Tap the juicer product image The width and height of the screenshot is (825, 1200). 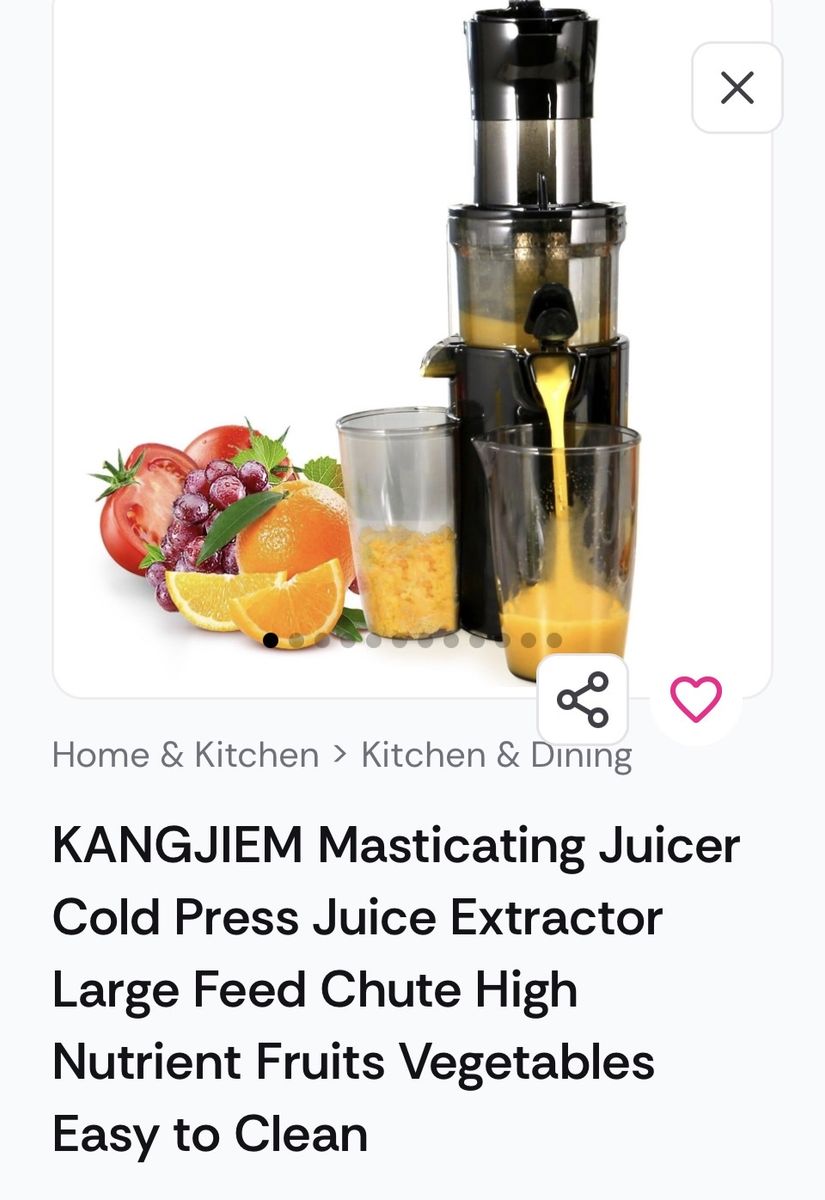pos(412,340)
